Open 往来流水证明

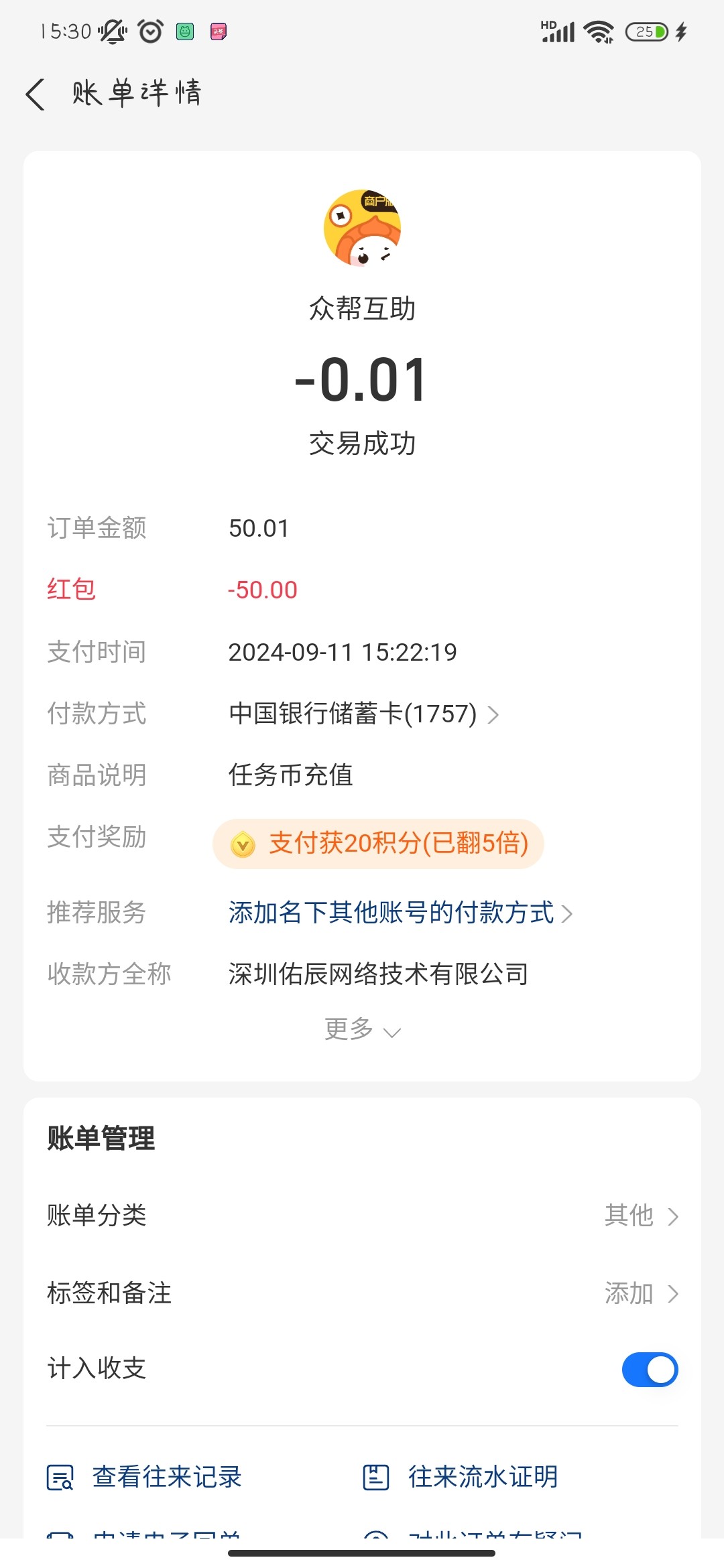pos(460,1477)
